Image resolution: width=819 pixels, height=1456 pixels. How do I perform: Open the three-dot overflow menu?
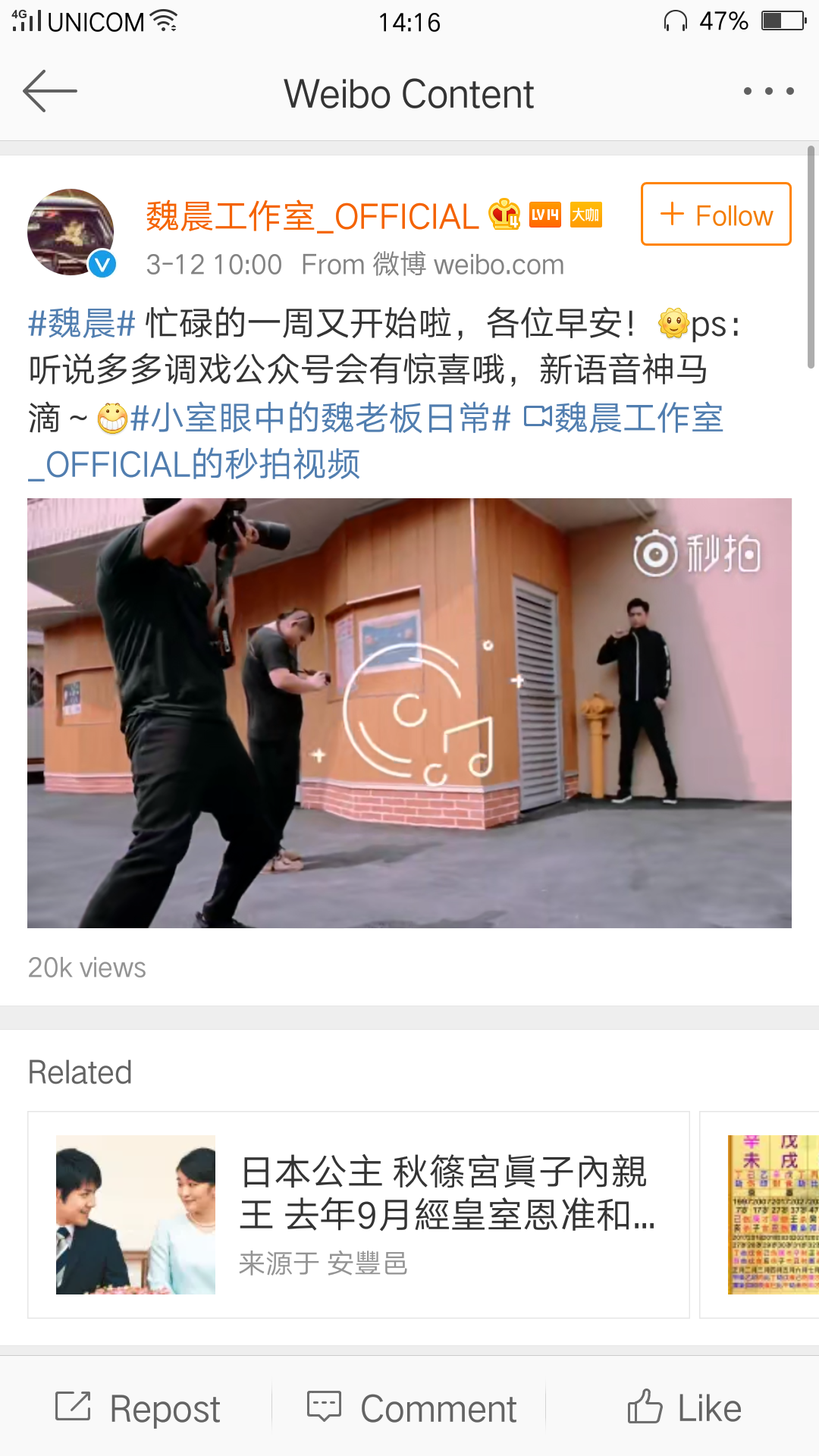pyautogui.click(x=768, y=92)
